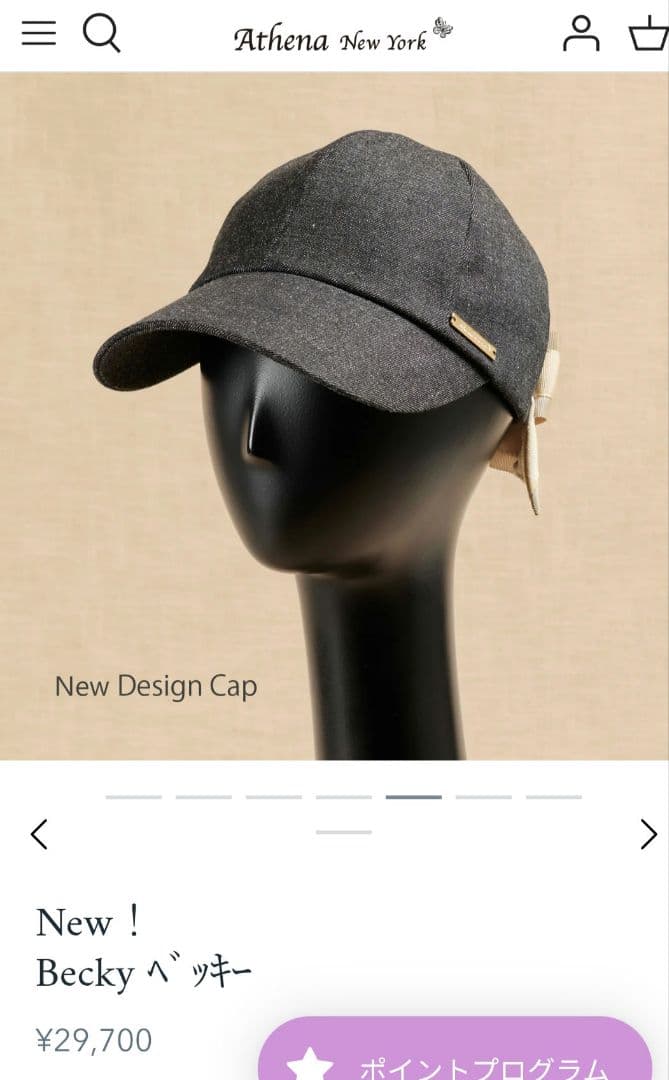Open the account profile icon
The height and width of the screenshot is (1080, 669).
point(581,34)
